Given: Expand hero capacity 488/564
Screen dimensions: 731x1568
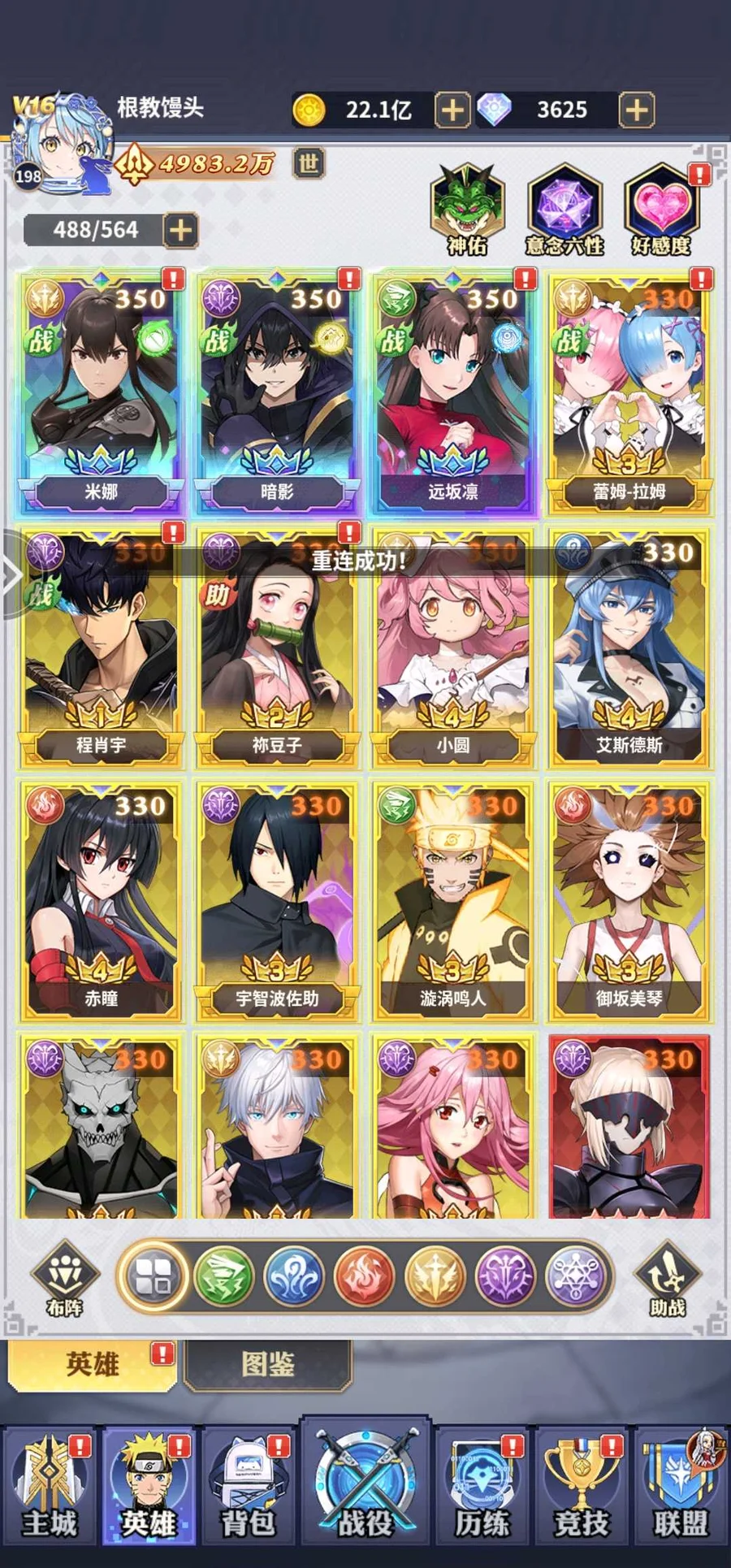Looking at the screenshot, I should [180, 230].
